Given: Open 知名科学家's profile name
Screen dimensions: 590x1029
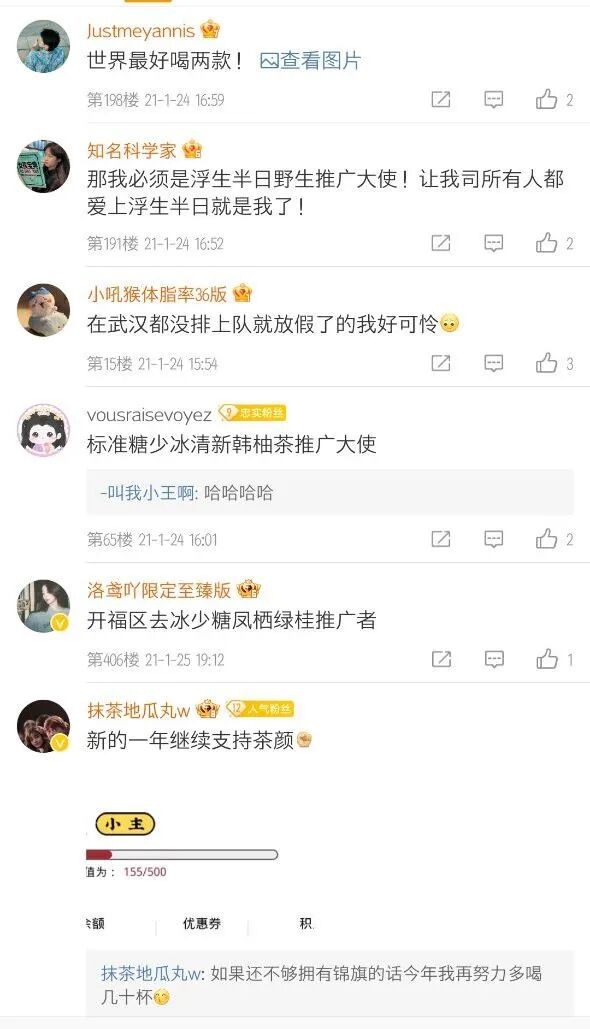Looking at the screenshot, I should coord(132,151).
